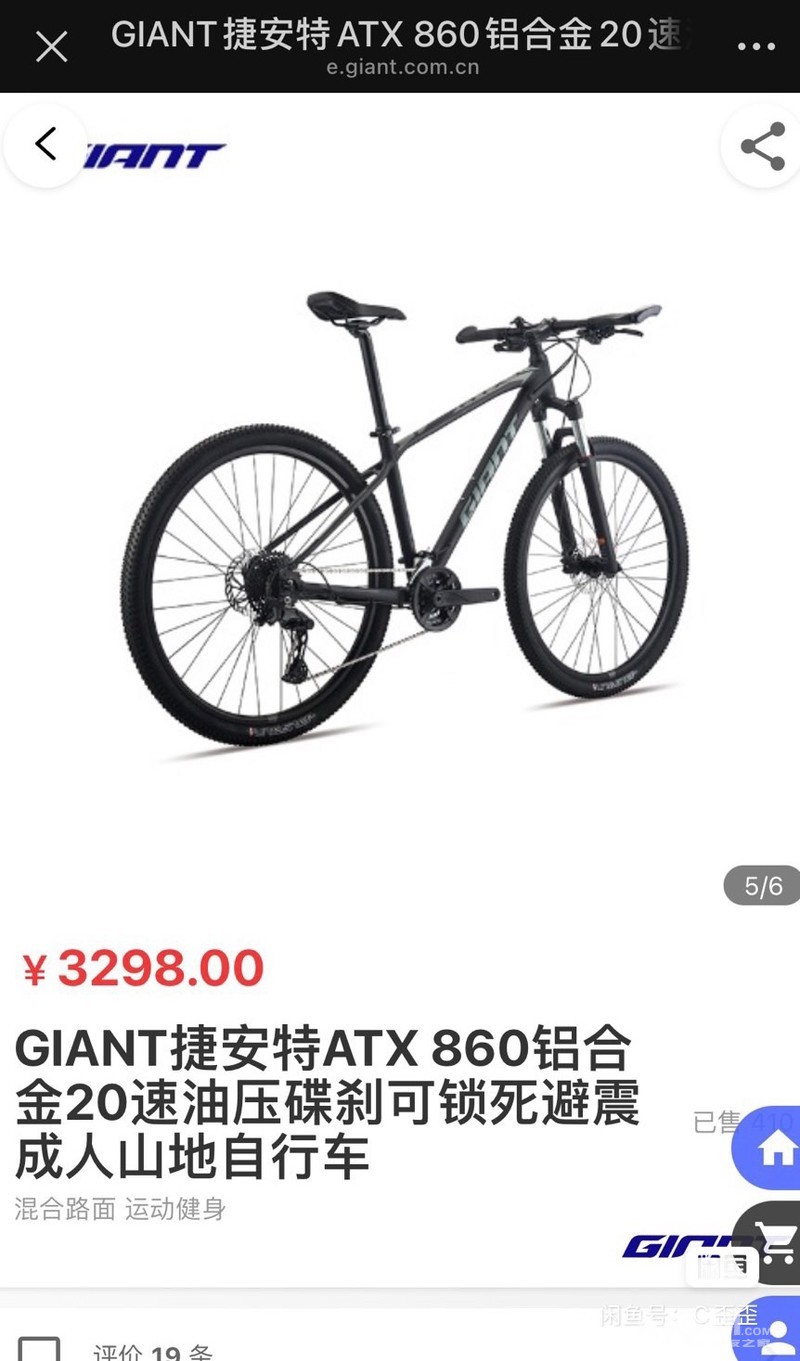Image resolution: width=800 pixels, height=1361 pixels.
Task: Close the in-app browser page
Action: [51, 46]
